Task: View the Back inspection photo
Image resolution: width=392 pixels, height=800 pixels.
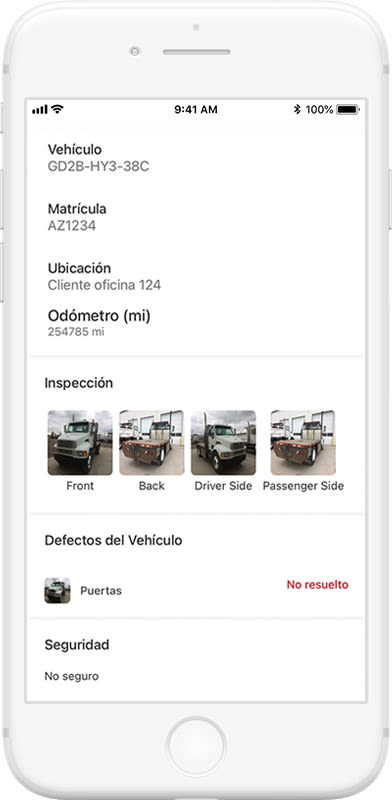Action: pyautogui.click(x=152, y=442)
